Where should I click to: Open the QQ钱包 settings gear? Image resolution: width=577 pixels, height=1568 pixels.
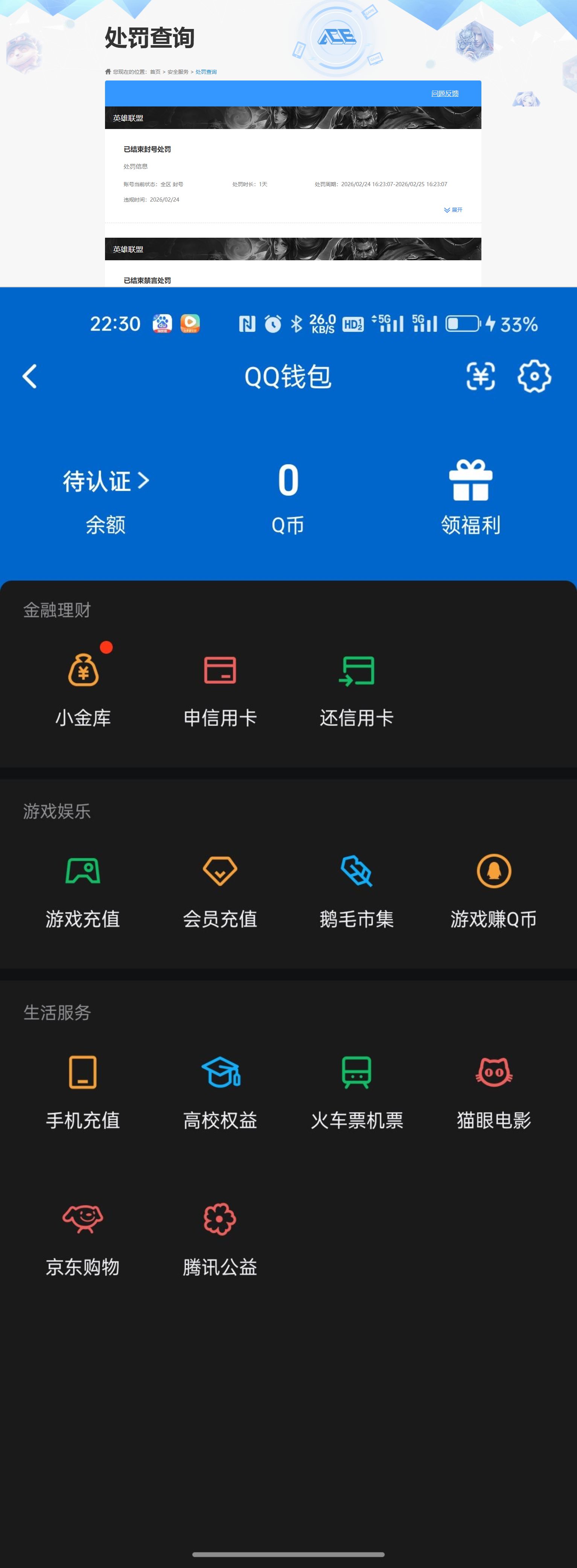pyautogui.click(x=535, y=376)
